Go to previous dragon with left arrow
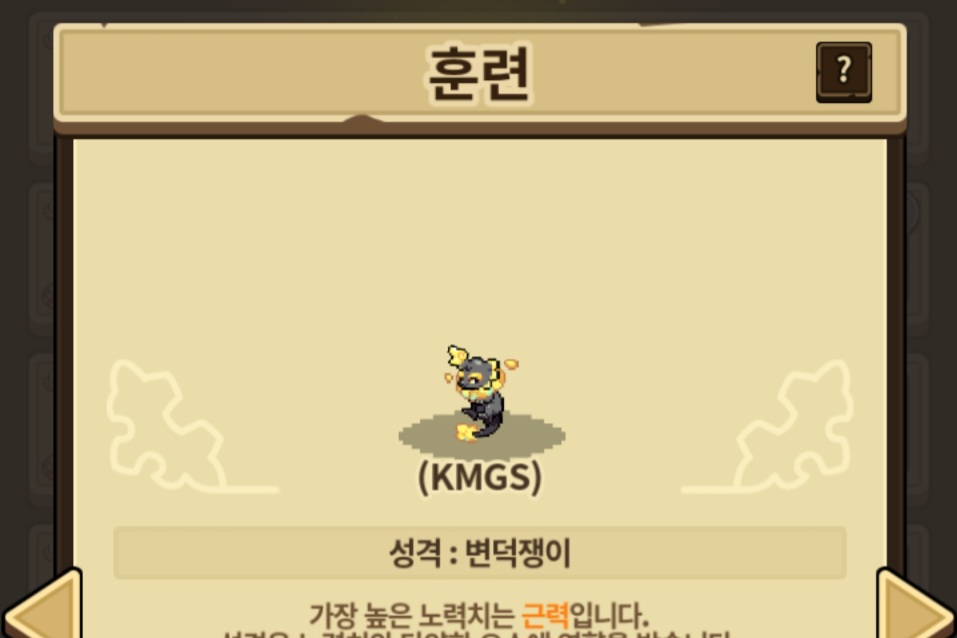957x638 pixels. pos(42,604)
